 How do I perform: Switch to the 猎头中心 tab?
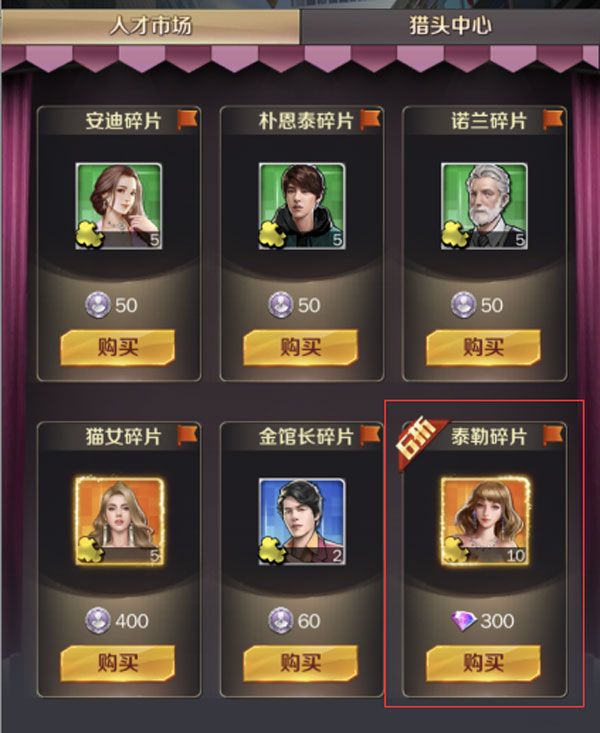(x=450, y=22)
